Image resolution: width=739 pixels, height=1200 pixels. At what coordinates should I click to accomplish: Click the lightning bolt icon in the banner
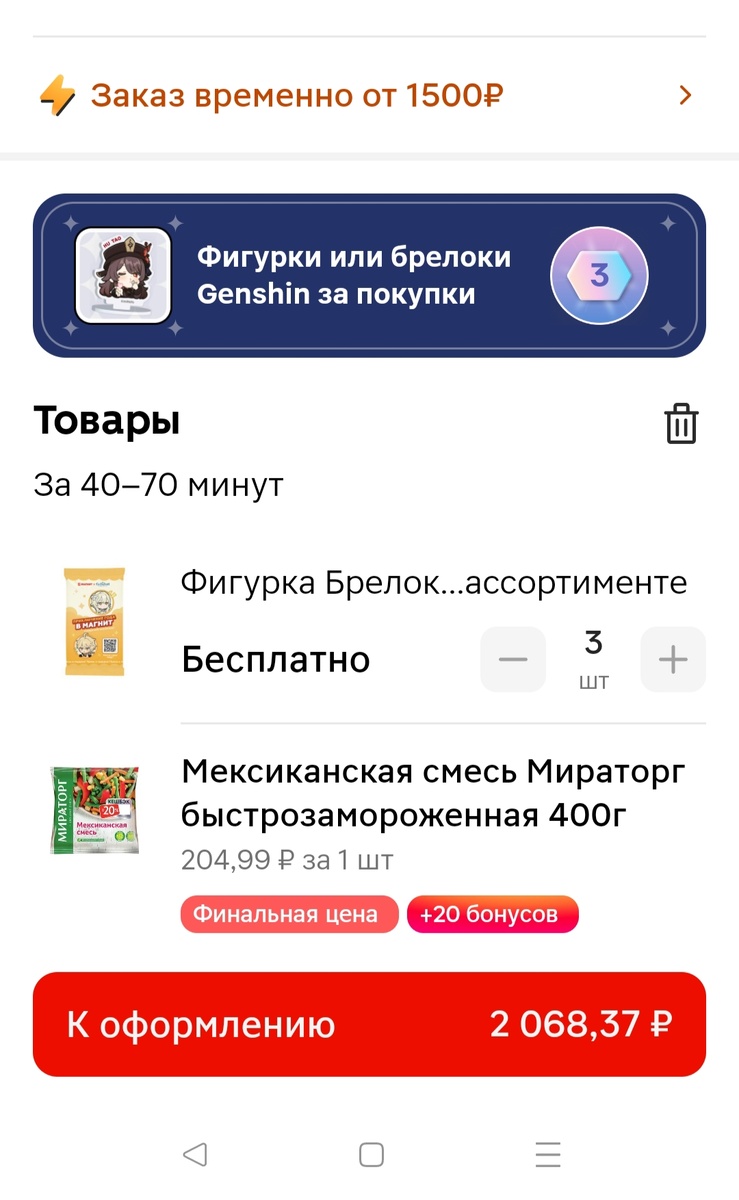pyautogui.click(x=57, y=94)
